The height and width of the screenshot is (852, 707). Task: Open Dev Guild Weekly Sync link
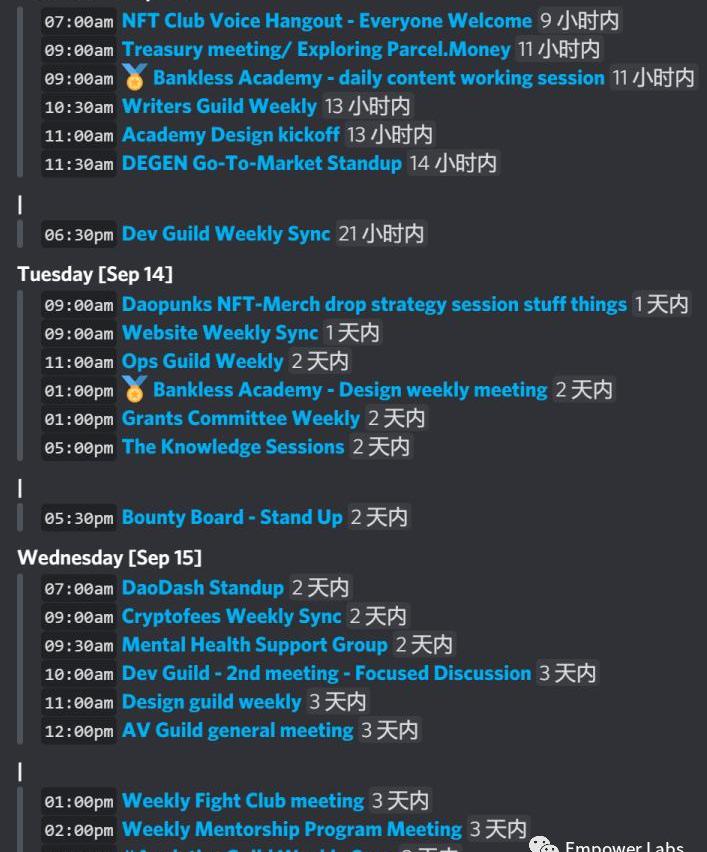pos(225,234)
